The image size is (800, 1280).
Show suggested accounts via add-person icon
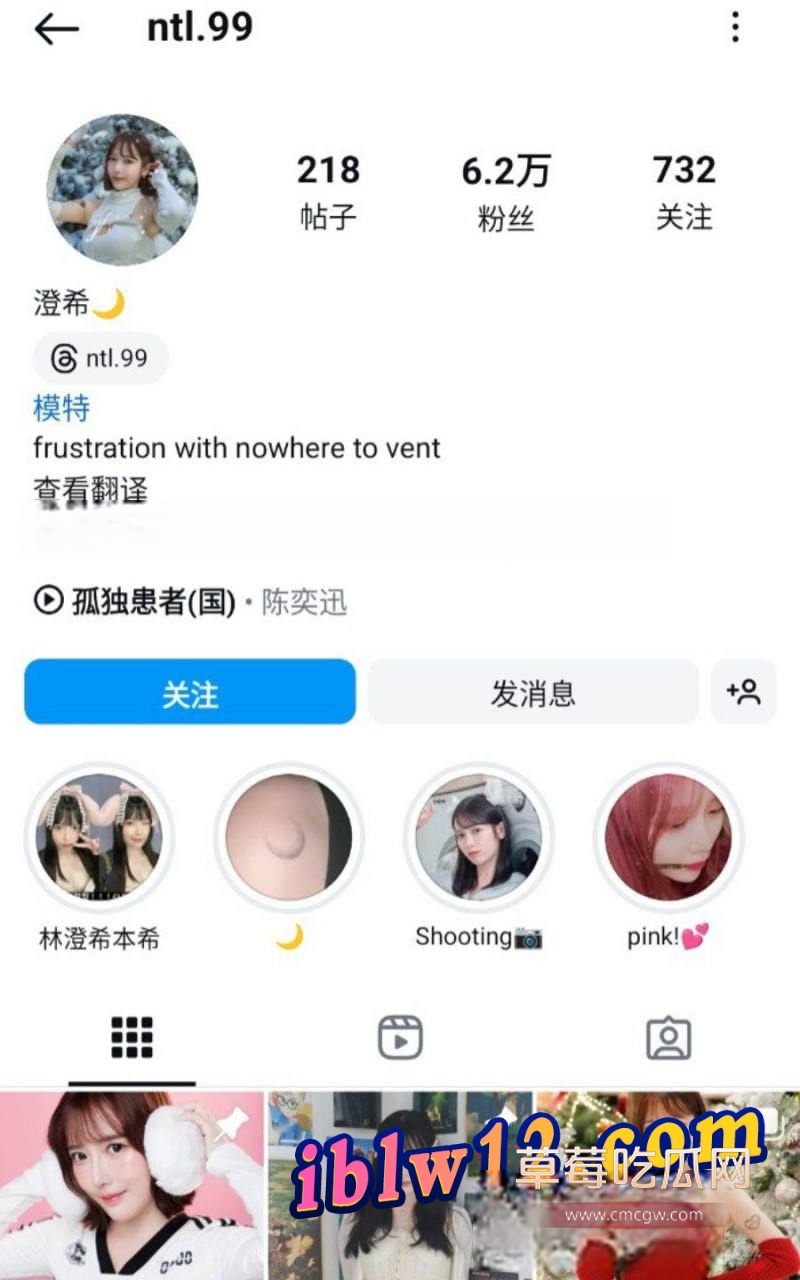pos(743,692)
